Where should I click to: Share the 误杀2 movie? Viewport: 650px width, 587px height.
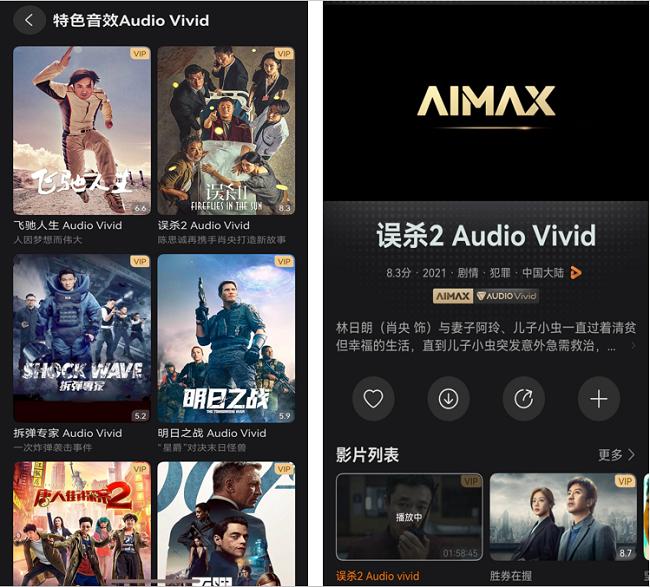point(523,399)
